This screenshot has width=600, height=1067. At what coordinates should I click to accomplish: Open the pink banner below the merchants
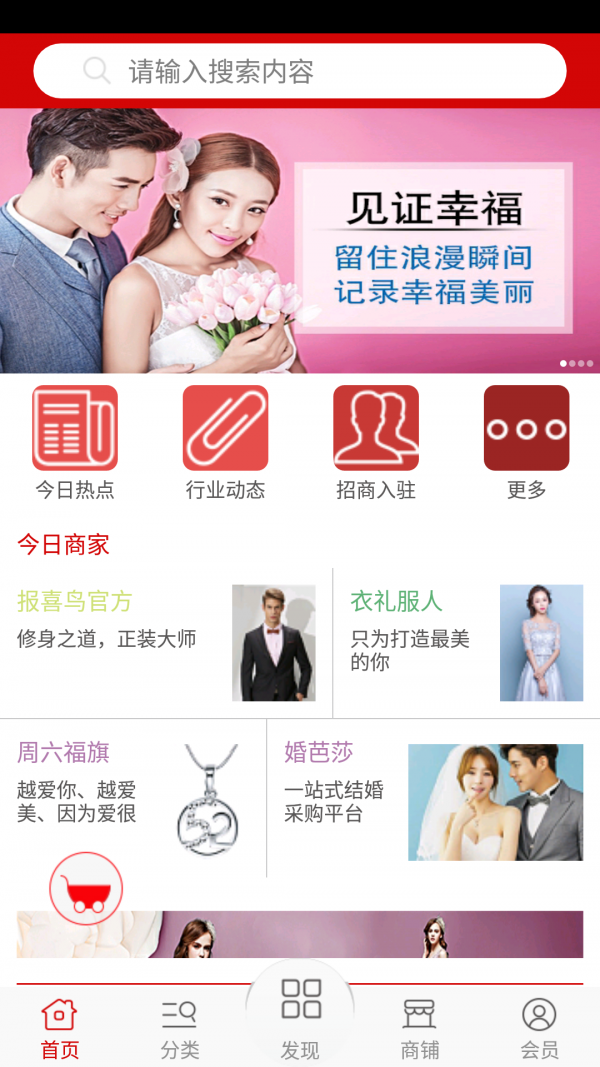[x=300, y=934]
